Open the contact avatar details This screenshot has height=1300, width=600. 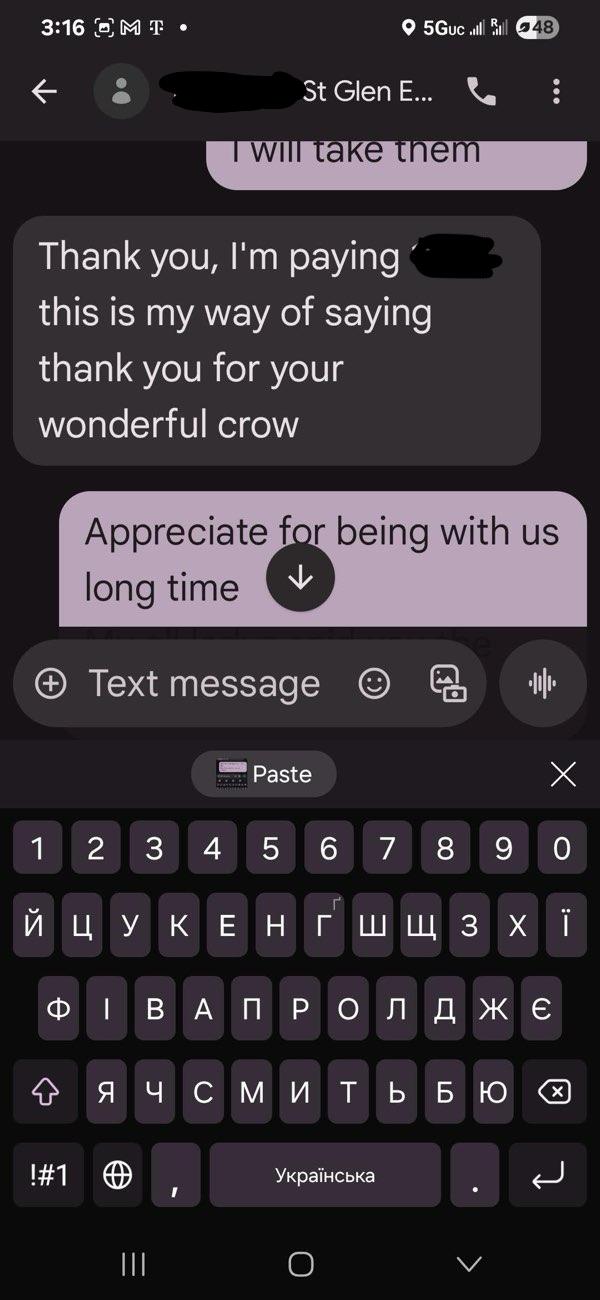121,92
